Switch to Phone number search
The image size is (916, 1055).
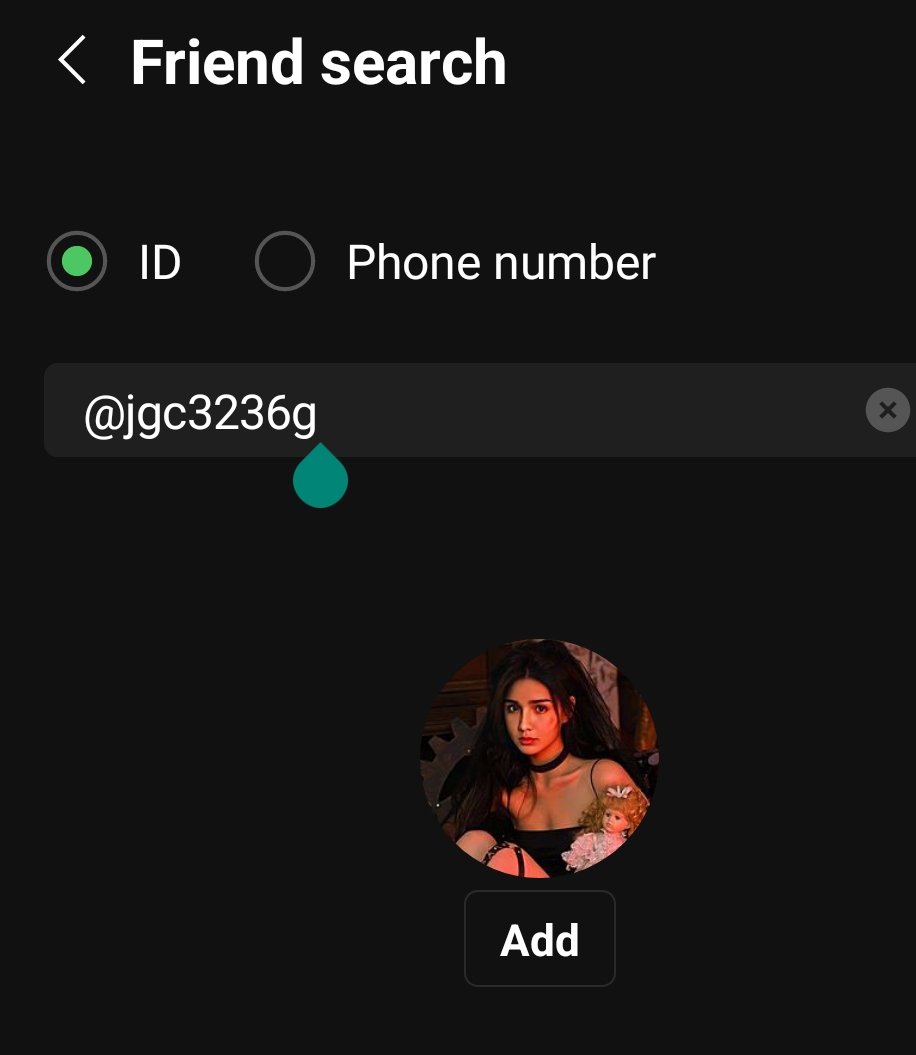[285, 262]
